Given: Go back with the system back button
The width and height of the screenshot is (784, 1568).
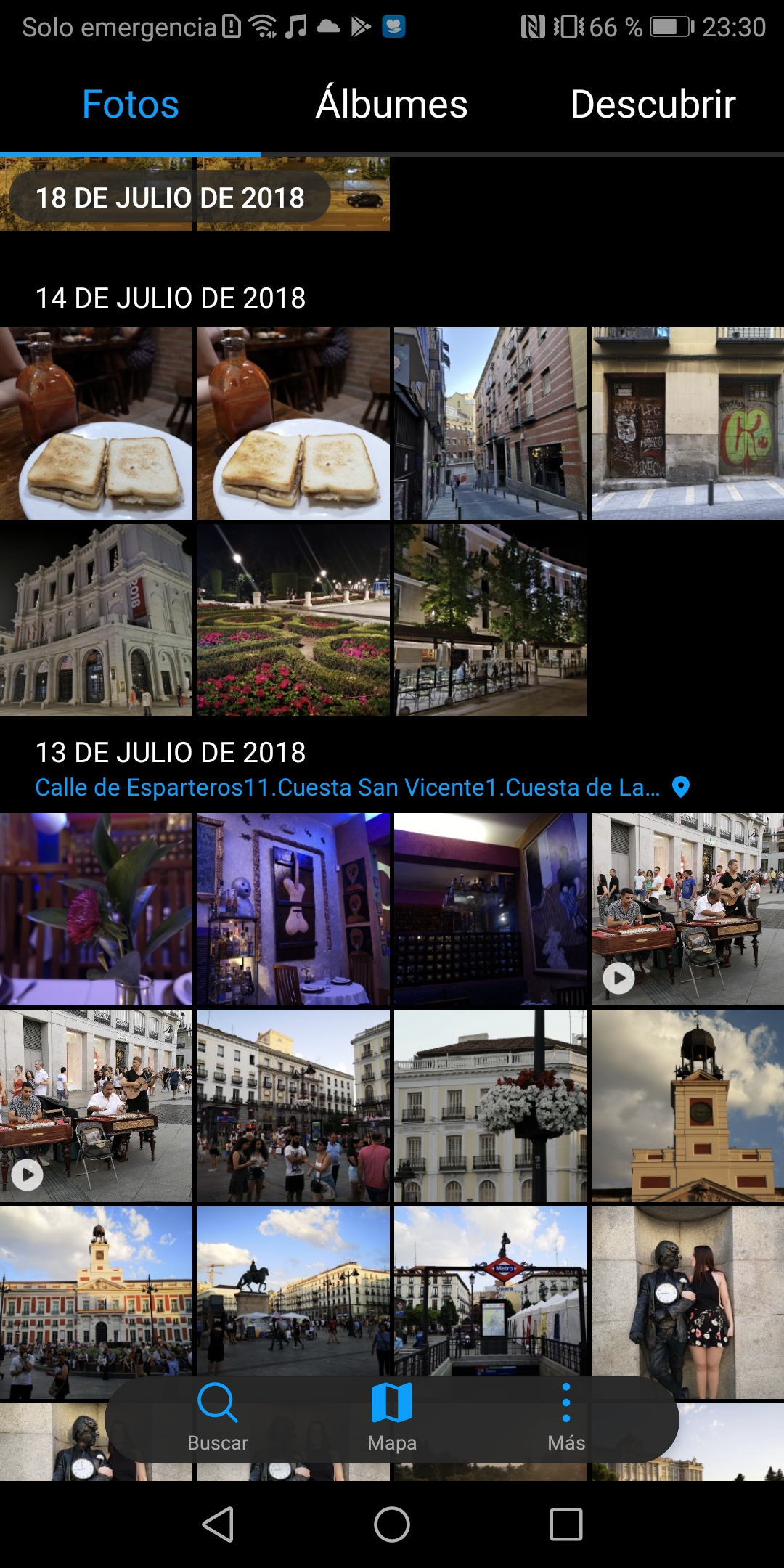Looking at the screenshot, I should pos(218,1524).
